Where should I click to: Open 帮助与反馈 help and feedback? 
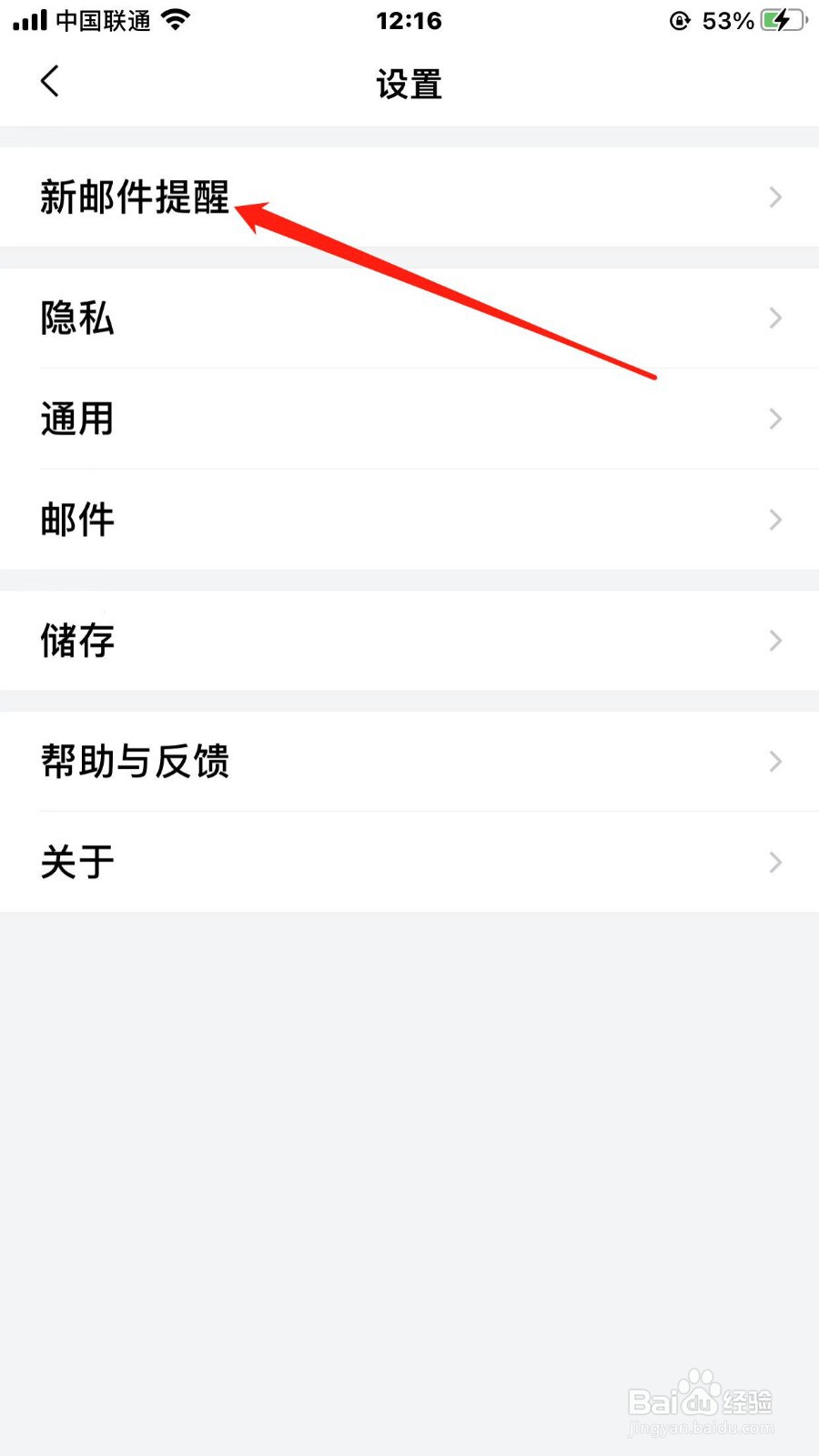tap(136, 762)
